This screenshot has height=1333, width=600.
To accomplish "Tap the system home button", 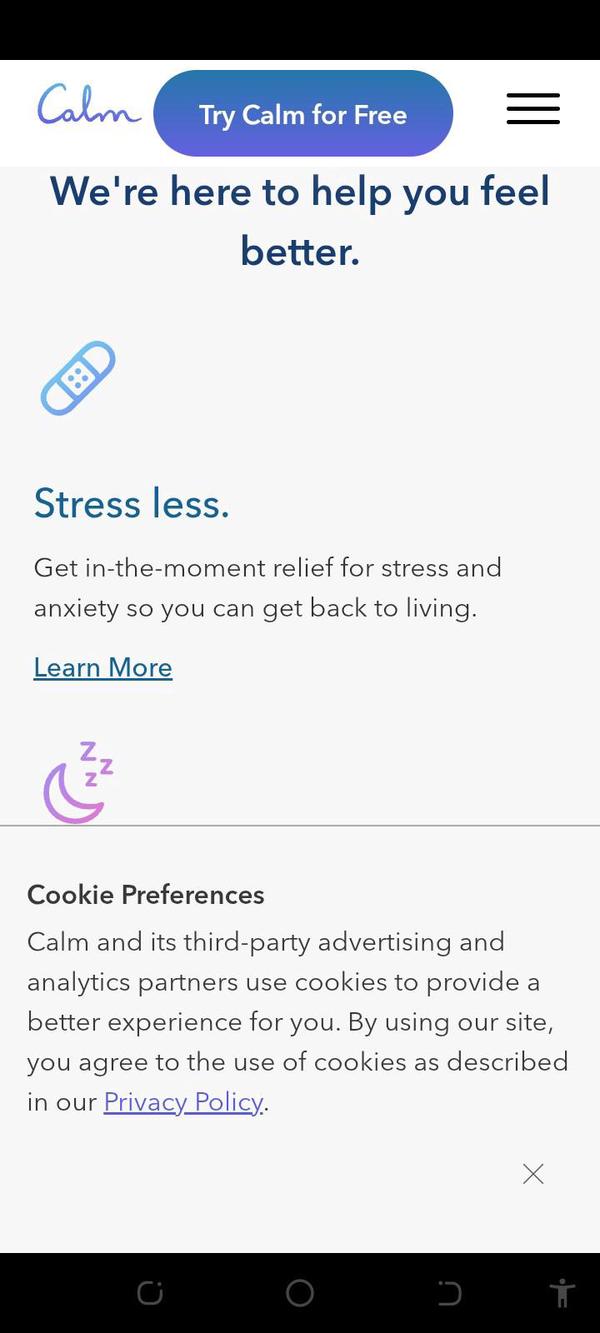I will click(300, 1293).
